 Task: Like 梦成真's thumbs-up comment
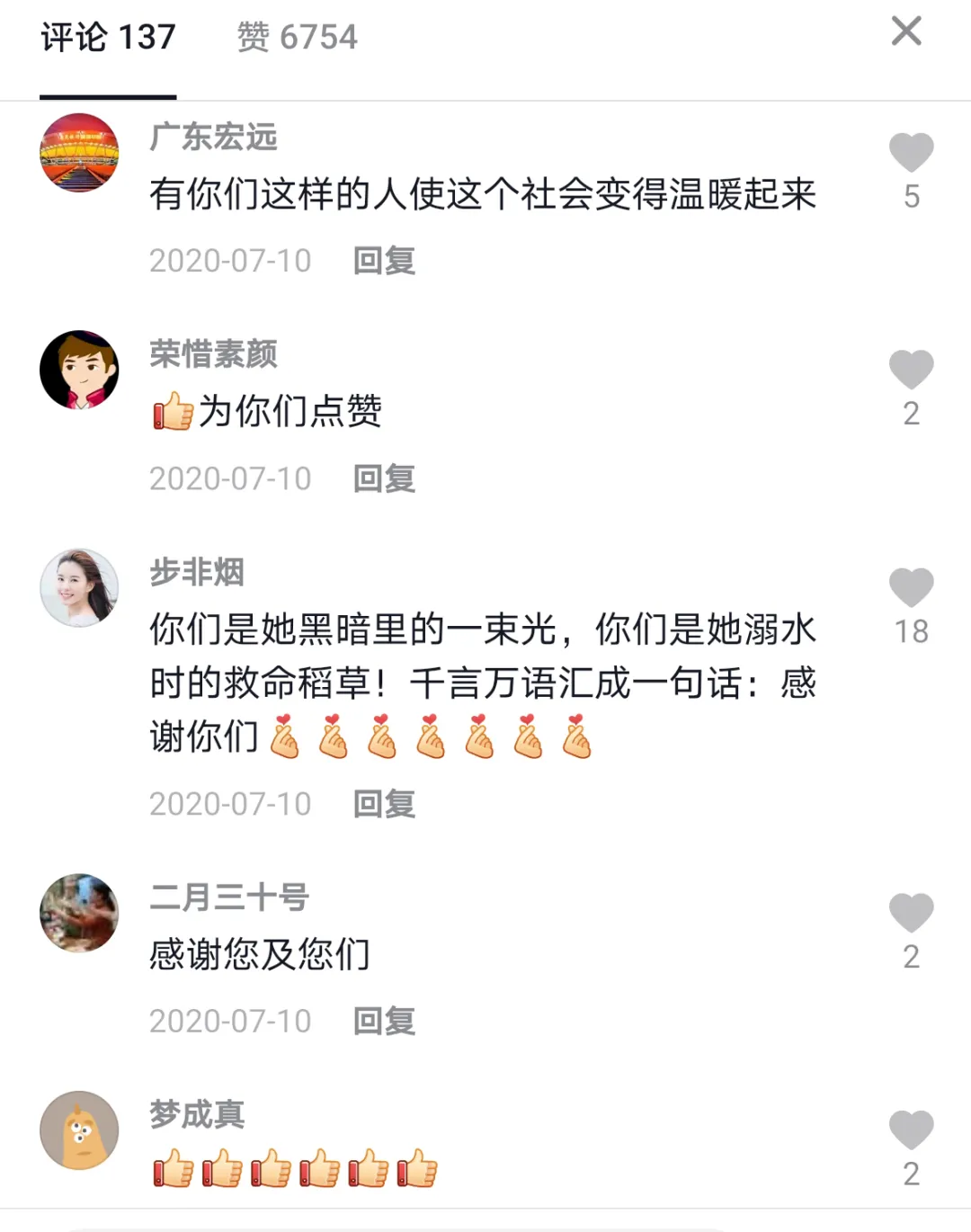(x=911, y=1130)
